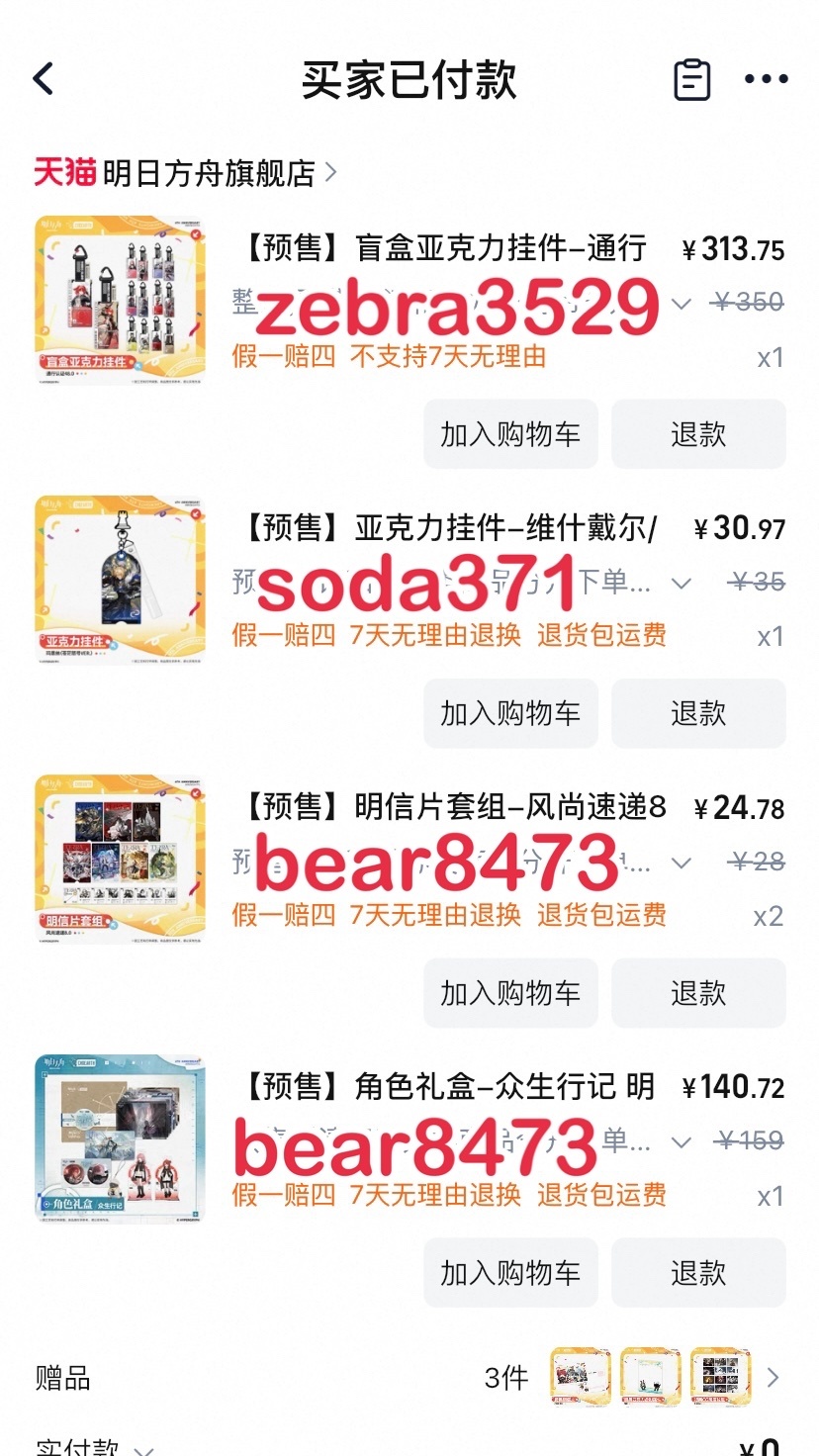
Task: Open the 角色礼盒 product image
Action: pyautogui.click(x=121, y=1139)
